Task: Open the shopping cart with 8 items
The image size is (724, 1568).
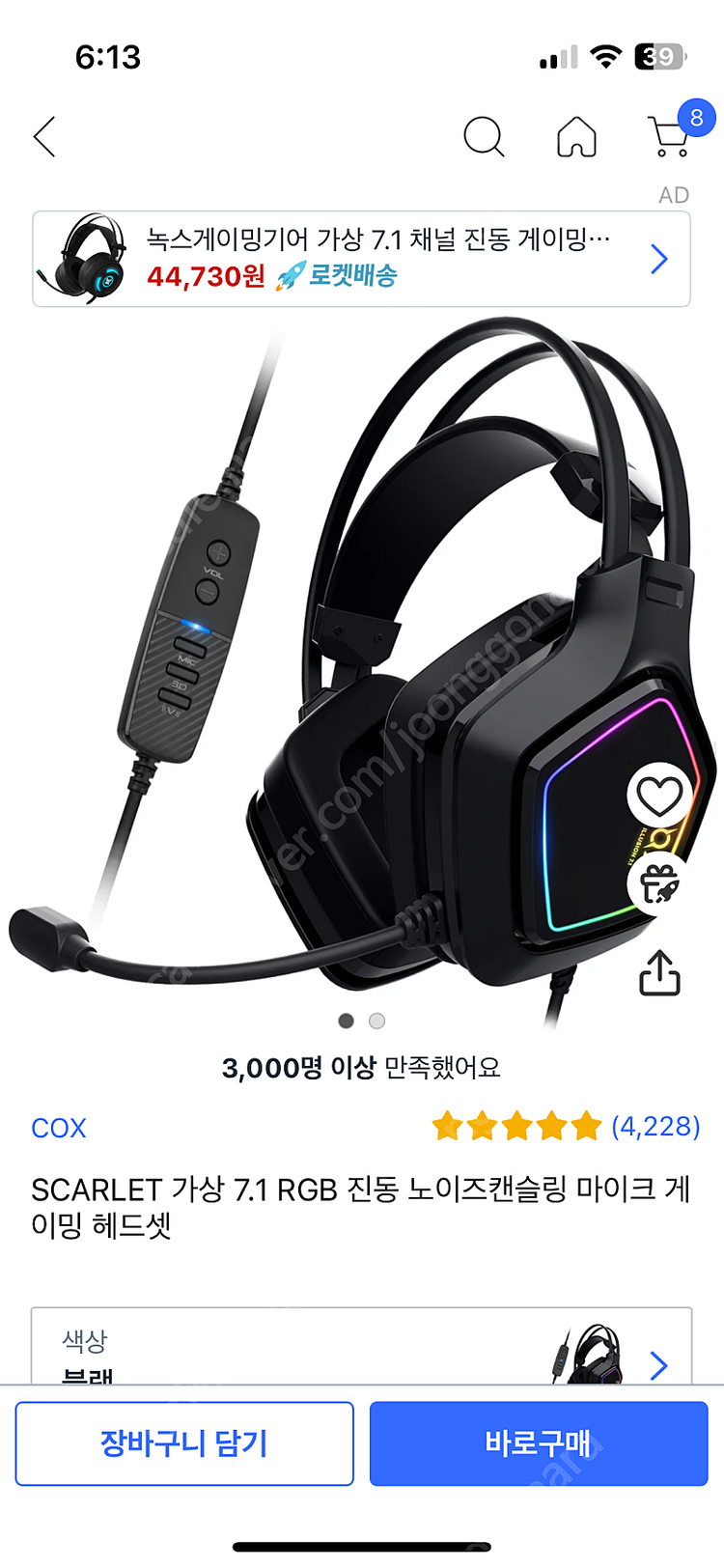Action: point(669,136)
